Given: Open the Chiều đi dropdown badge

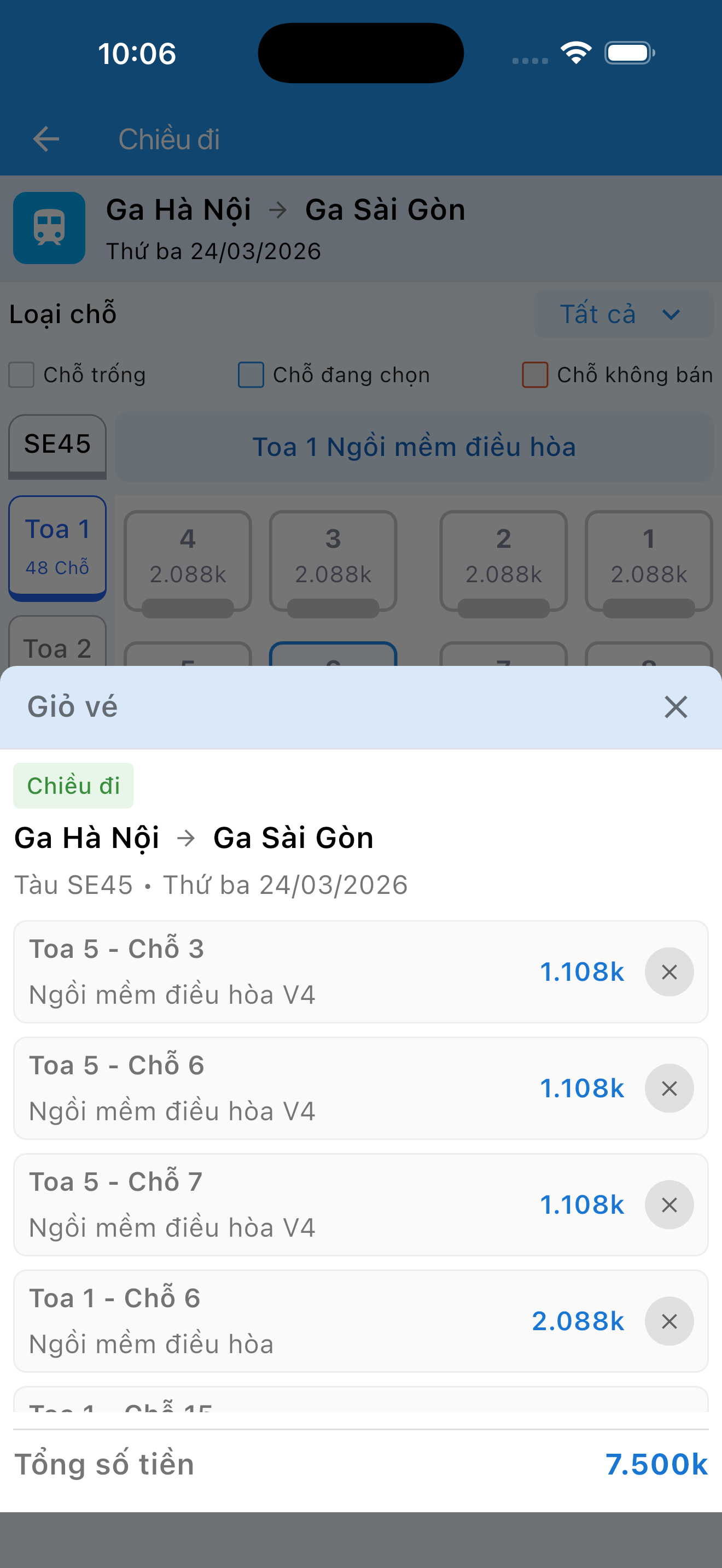Looking at the screenshot, I should click(x=73, y=785).
